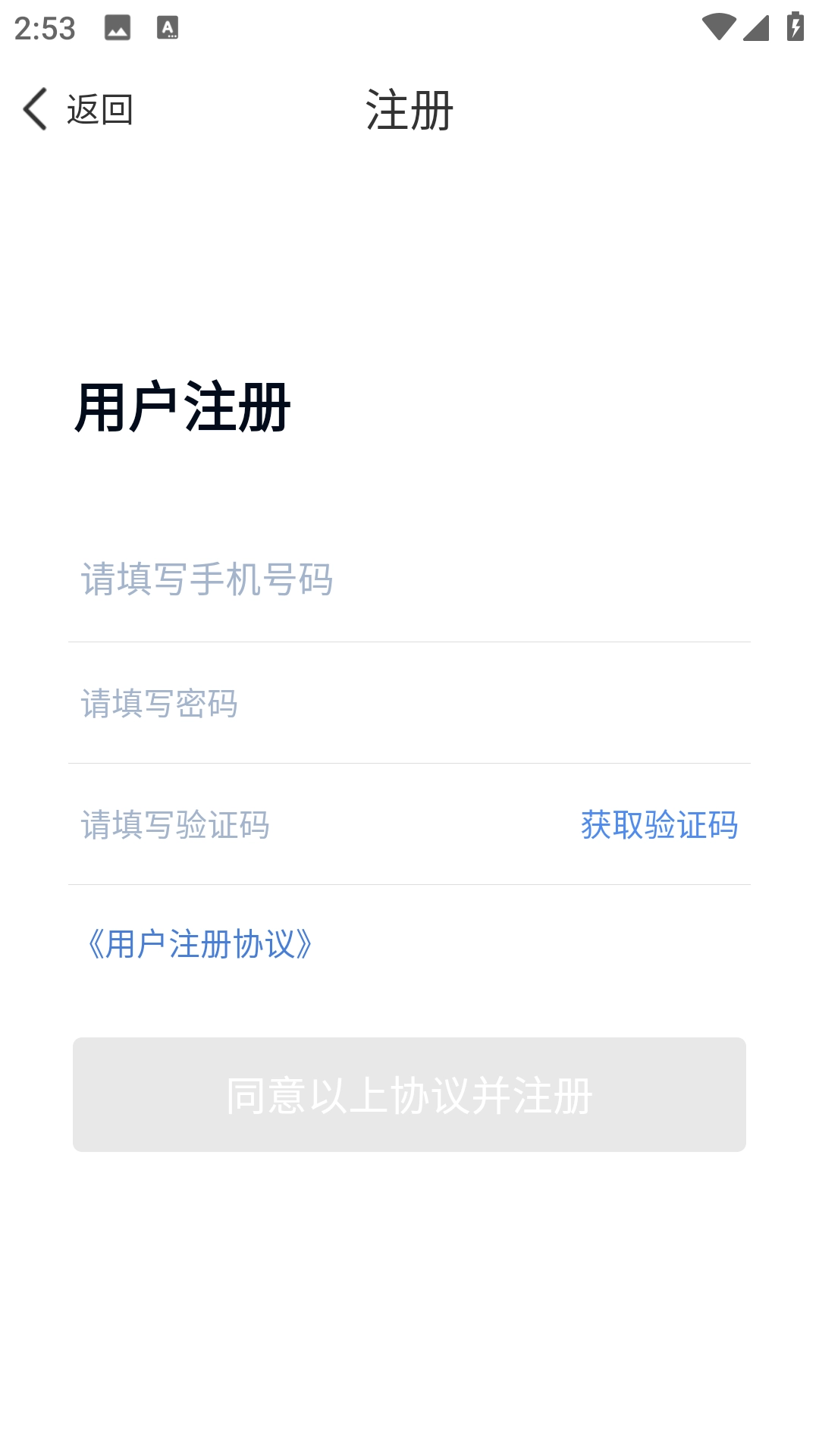819x1456 pixels.
Task: Request a code via 获取验证码
Action: pyautogui.click(x=659, y=825)
